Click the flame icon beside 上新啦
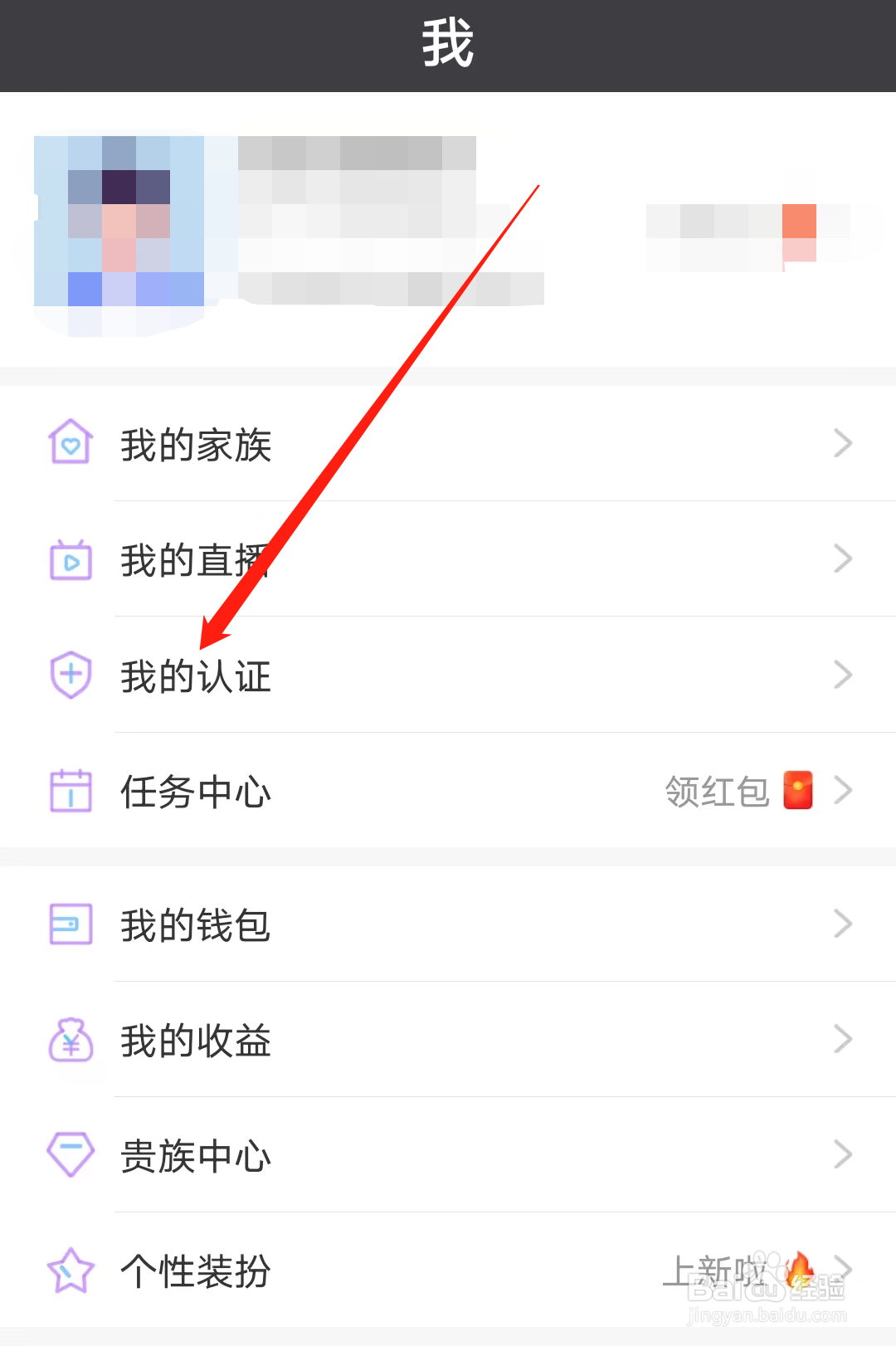Viewport: 896px width, 1346px height. coord(799,1270)
